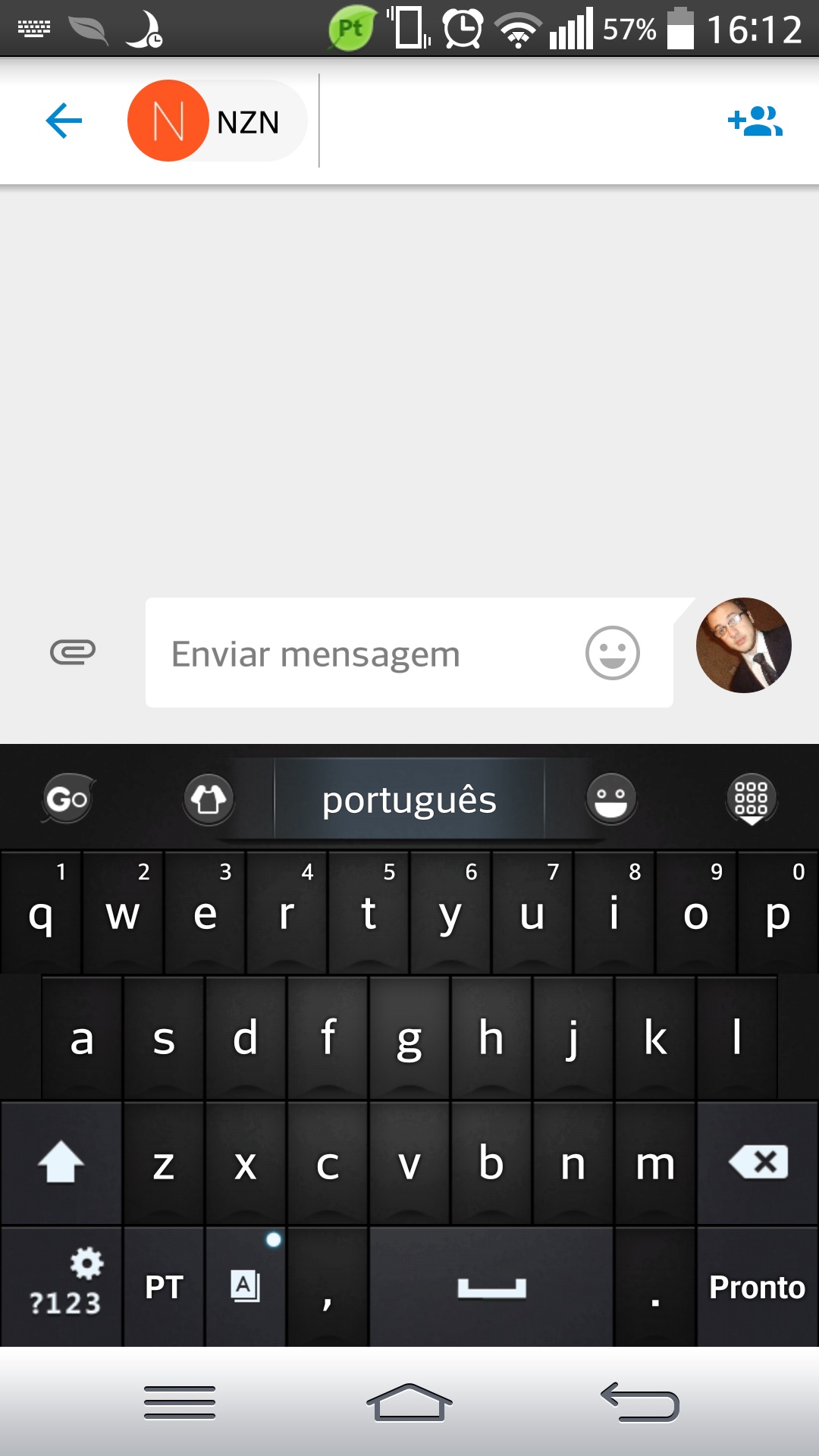Switch to the ?123 symbols layout

coord(64,1287)
